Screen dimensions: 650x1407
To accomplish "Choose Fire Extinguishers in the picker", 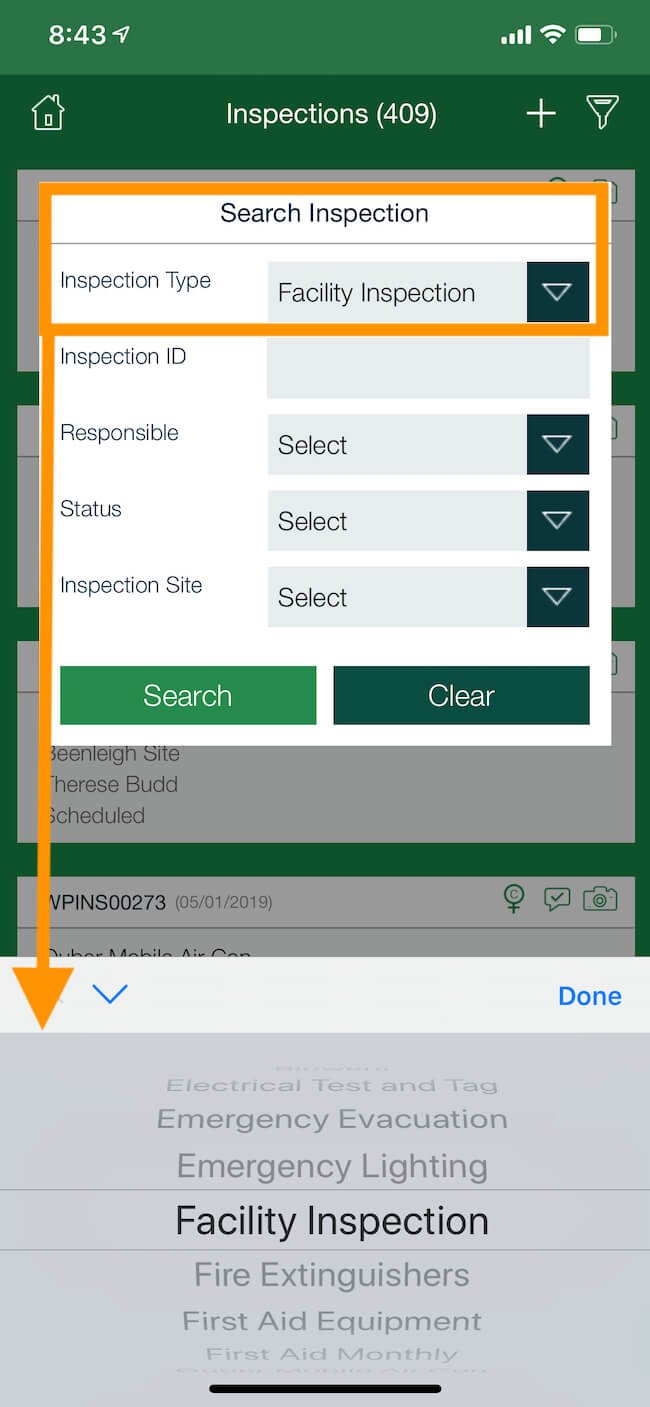I will [332, 1275].
